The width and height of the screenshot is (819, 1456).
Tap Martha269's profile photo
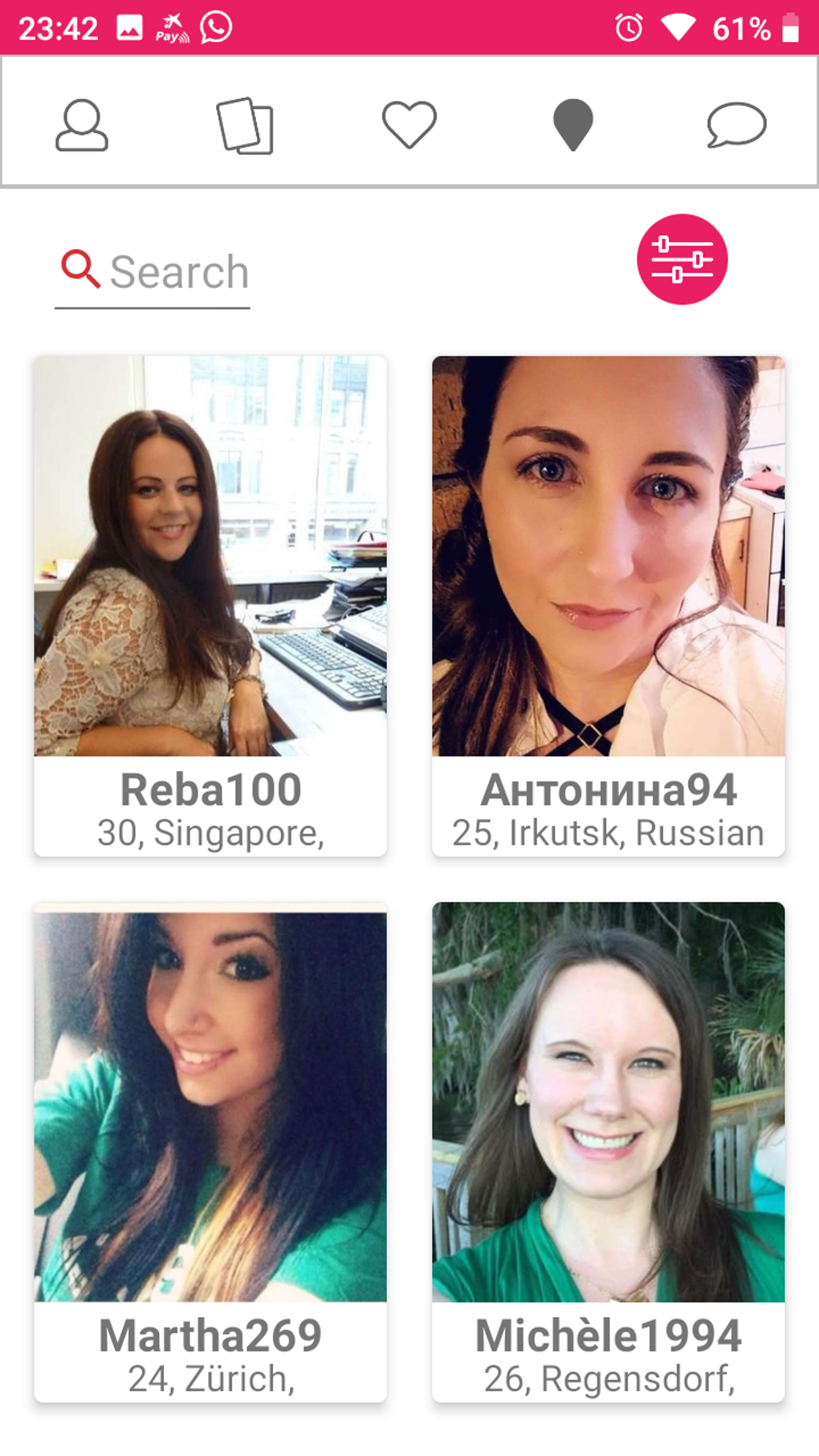pos(210,1108)
